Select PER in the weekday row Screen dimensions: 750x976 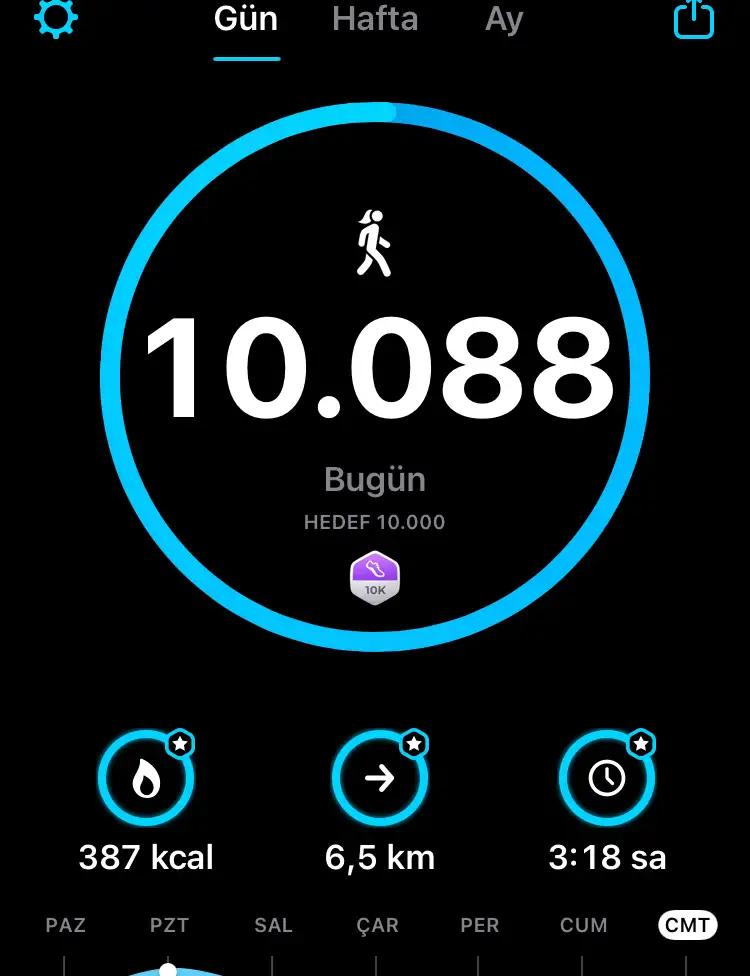480,925
